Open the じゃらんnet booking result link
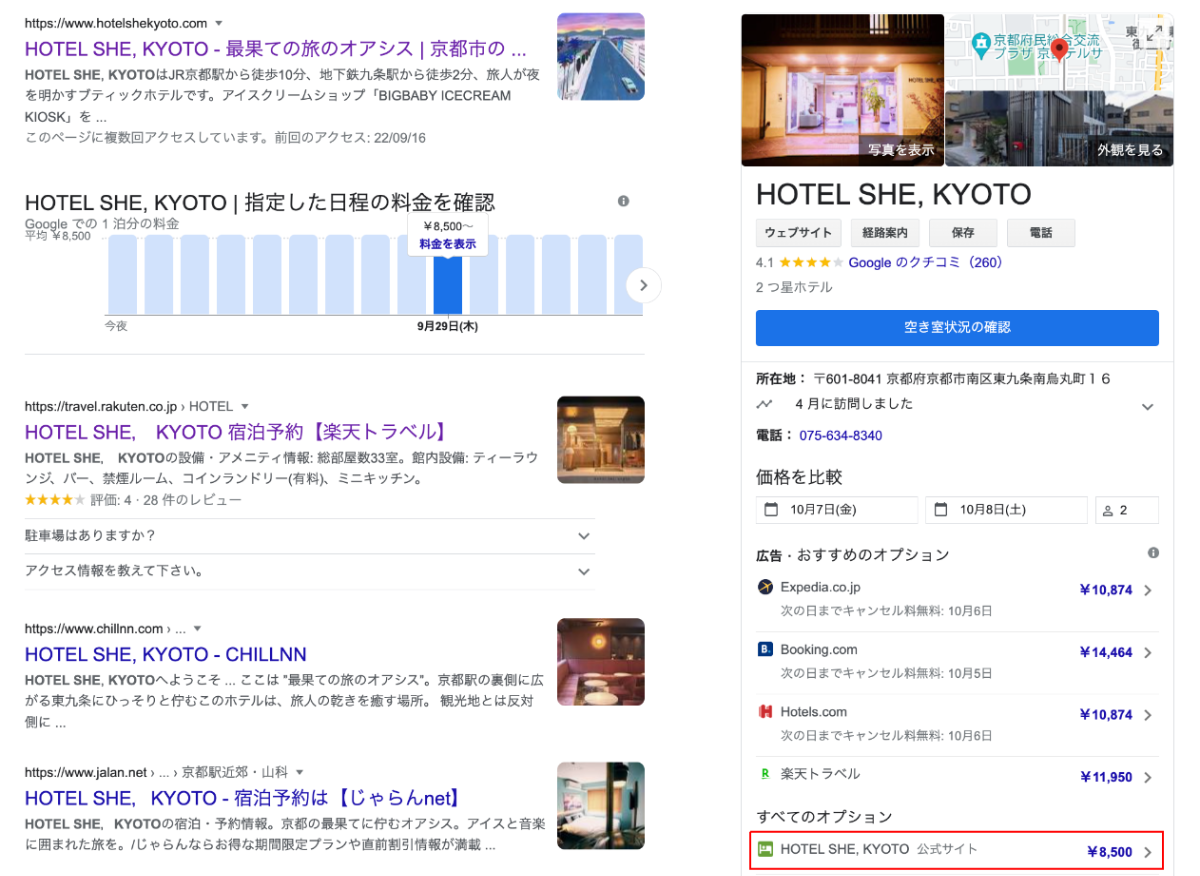The image size is (1200, 876). (x=243, y=798)
